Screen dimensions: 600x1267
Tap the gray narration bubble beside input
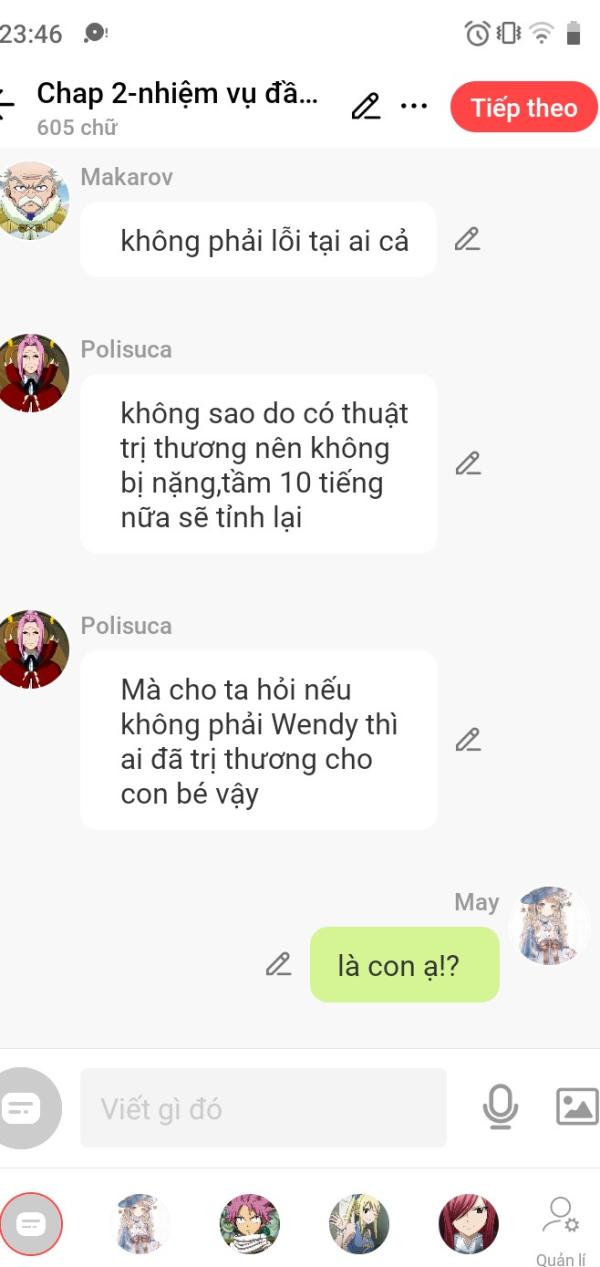point(24,1108)
